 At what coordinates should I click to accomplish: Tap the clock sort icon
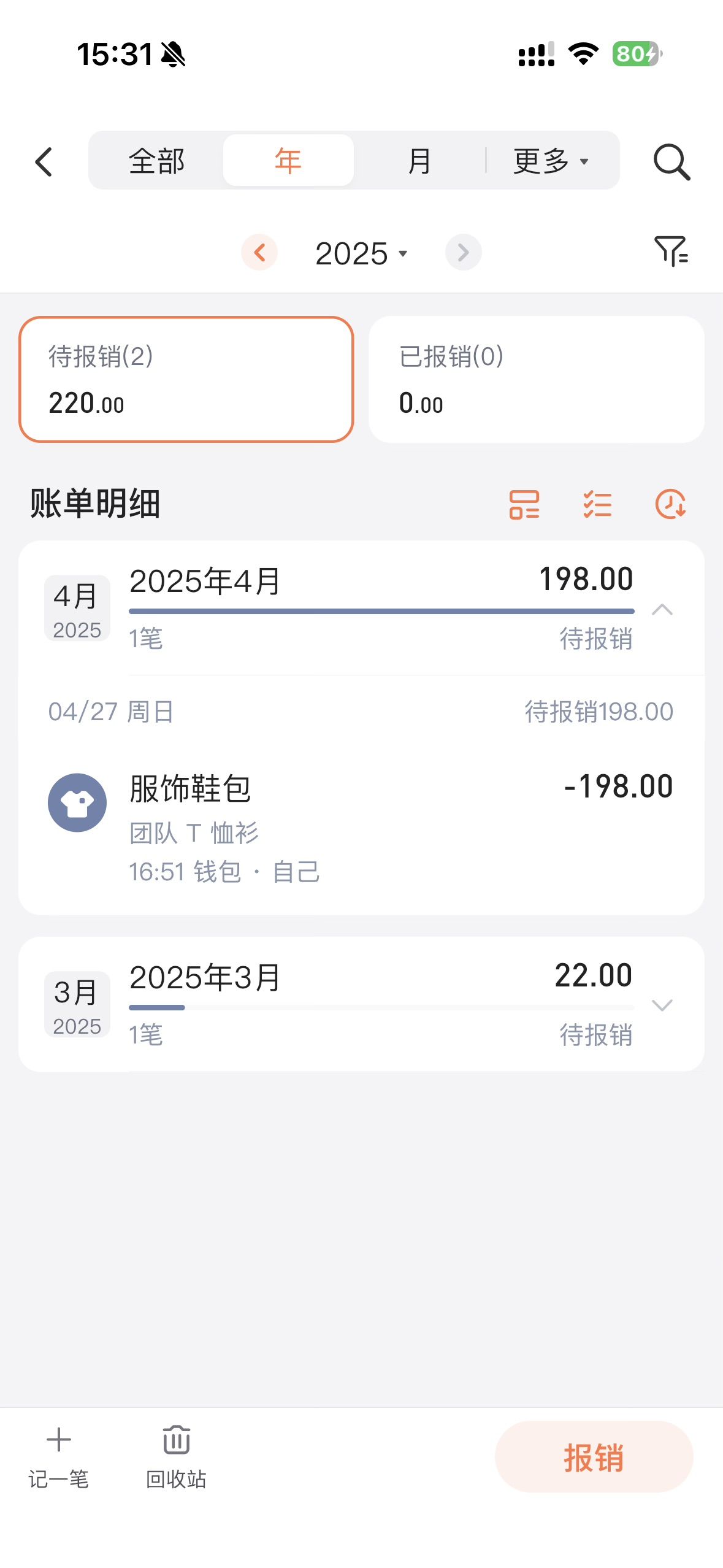tap(670, 504)
